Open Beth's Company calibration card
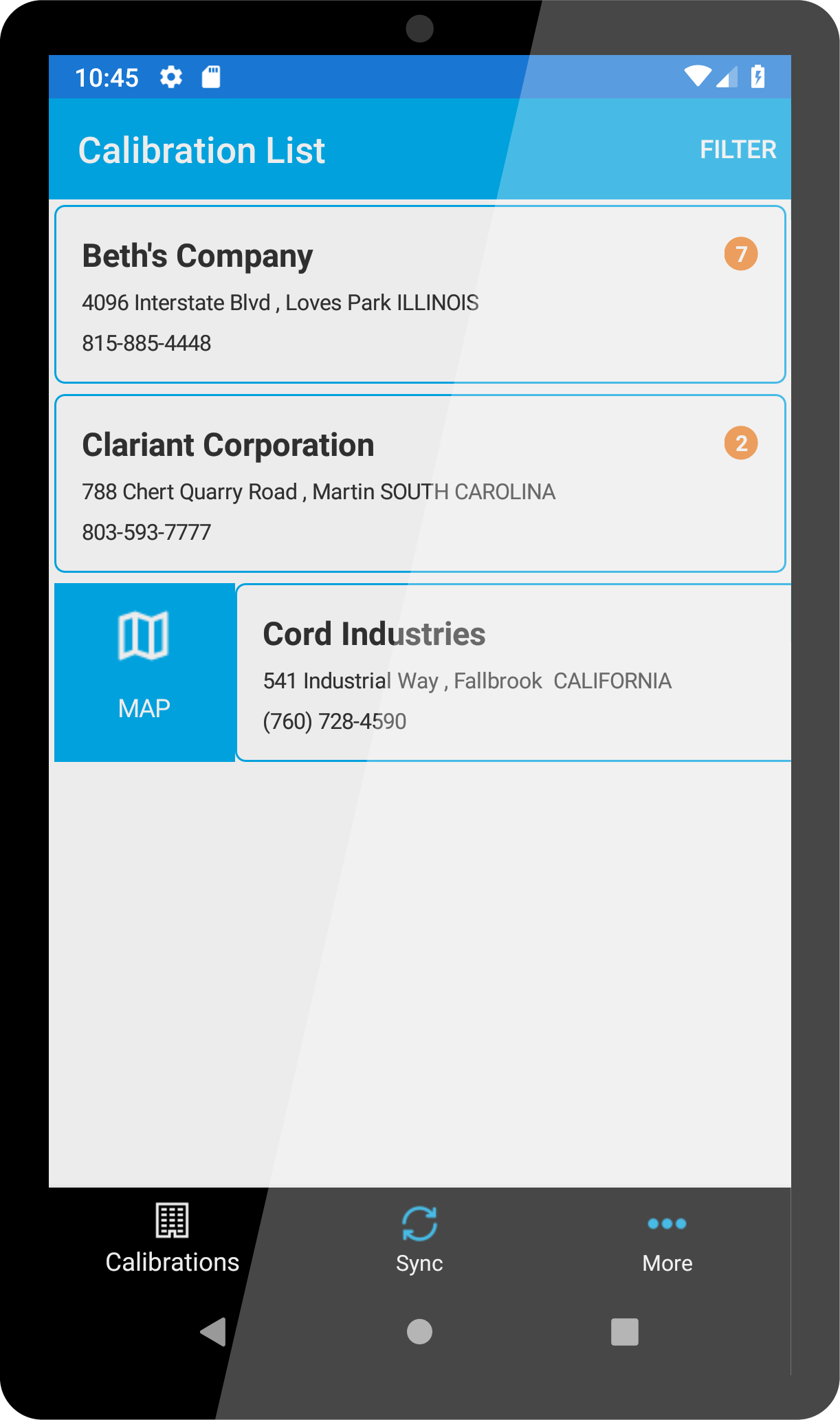Image resolution: width=840 pixels, height=1420 pixels. [420, 294]
